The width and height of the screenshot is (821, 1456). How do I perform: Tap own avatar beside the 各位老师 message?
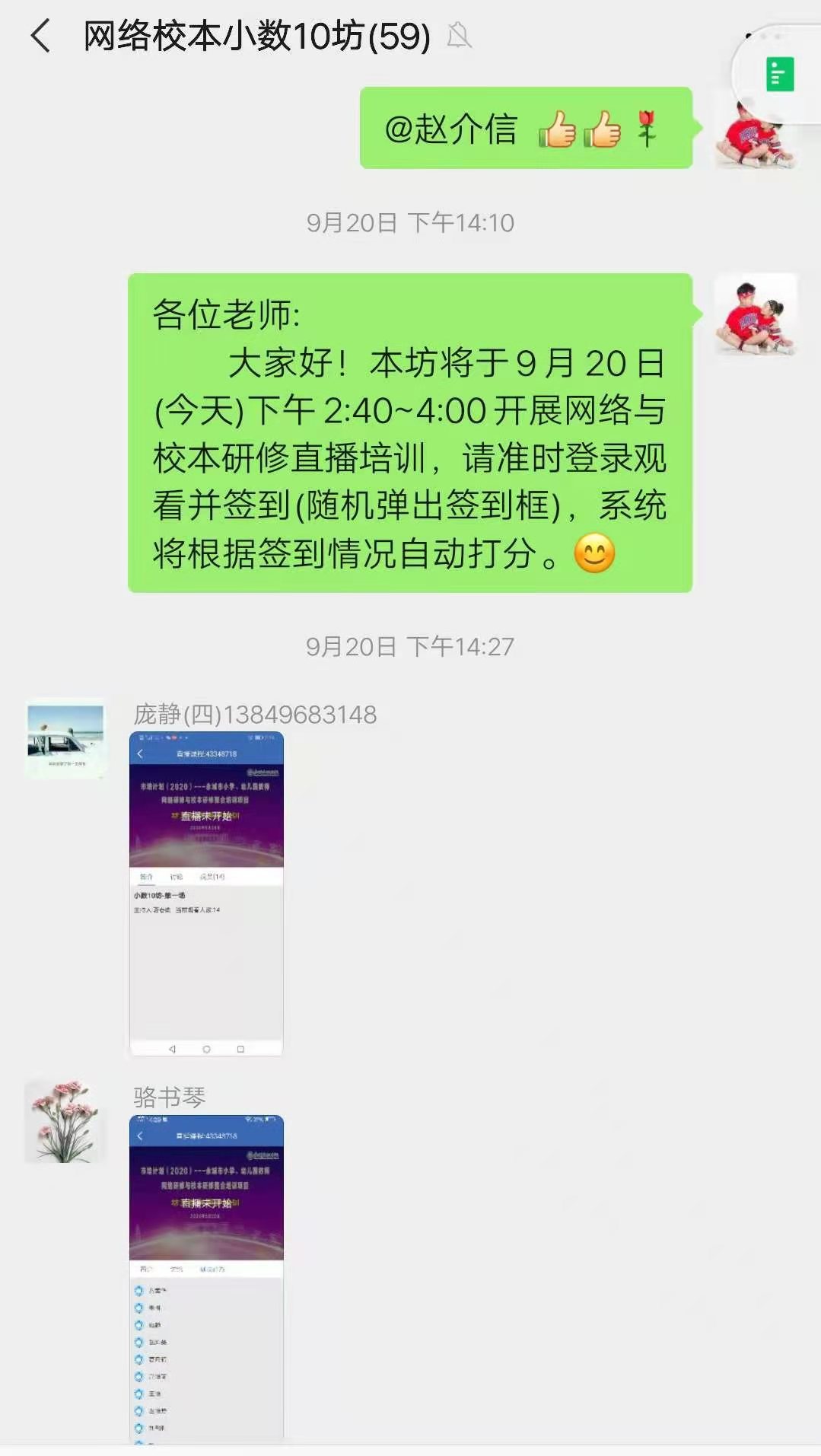[756, 314]
